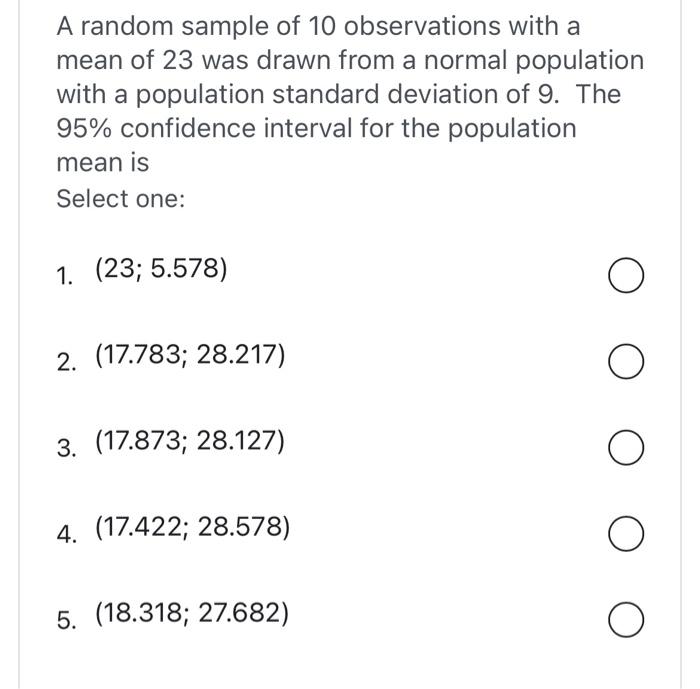Mark option (17.422; 28.578) as answer

626,534
